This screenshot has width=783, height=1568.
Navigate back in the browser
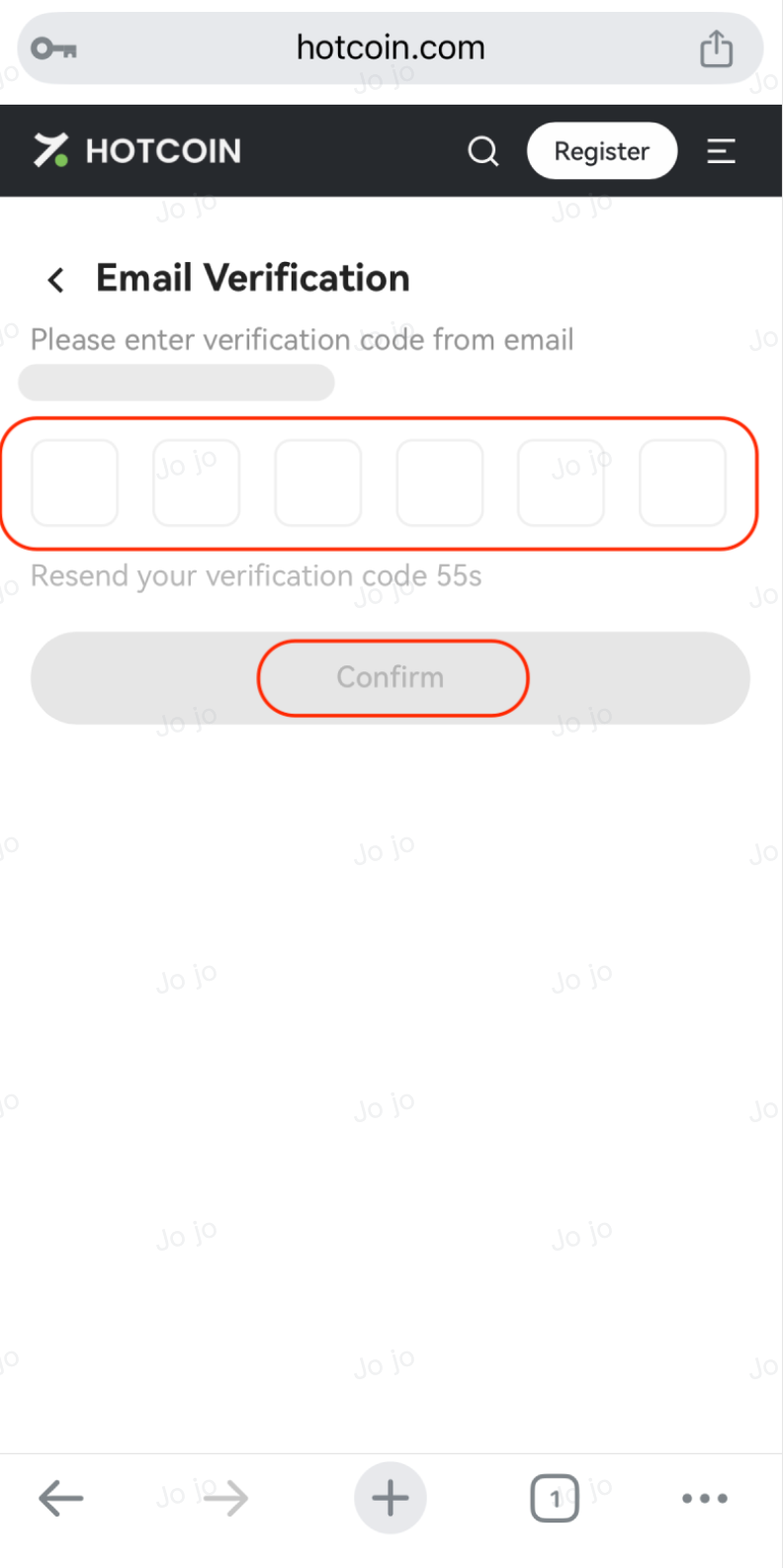[60, 1498]
